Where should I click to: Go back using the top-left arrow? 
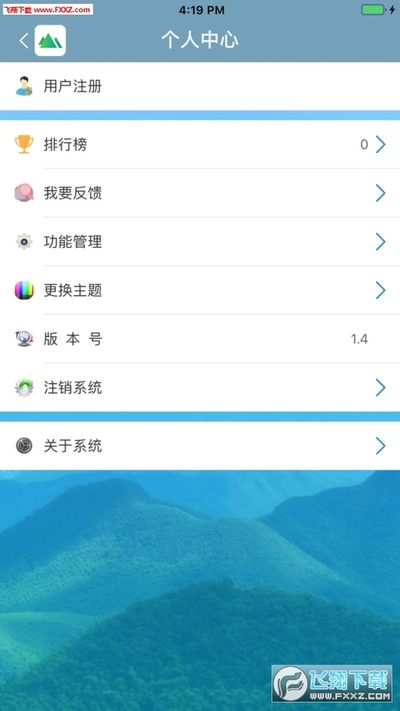point(24,41)
